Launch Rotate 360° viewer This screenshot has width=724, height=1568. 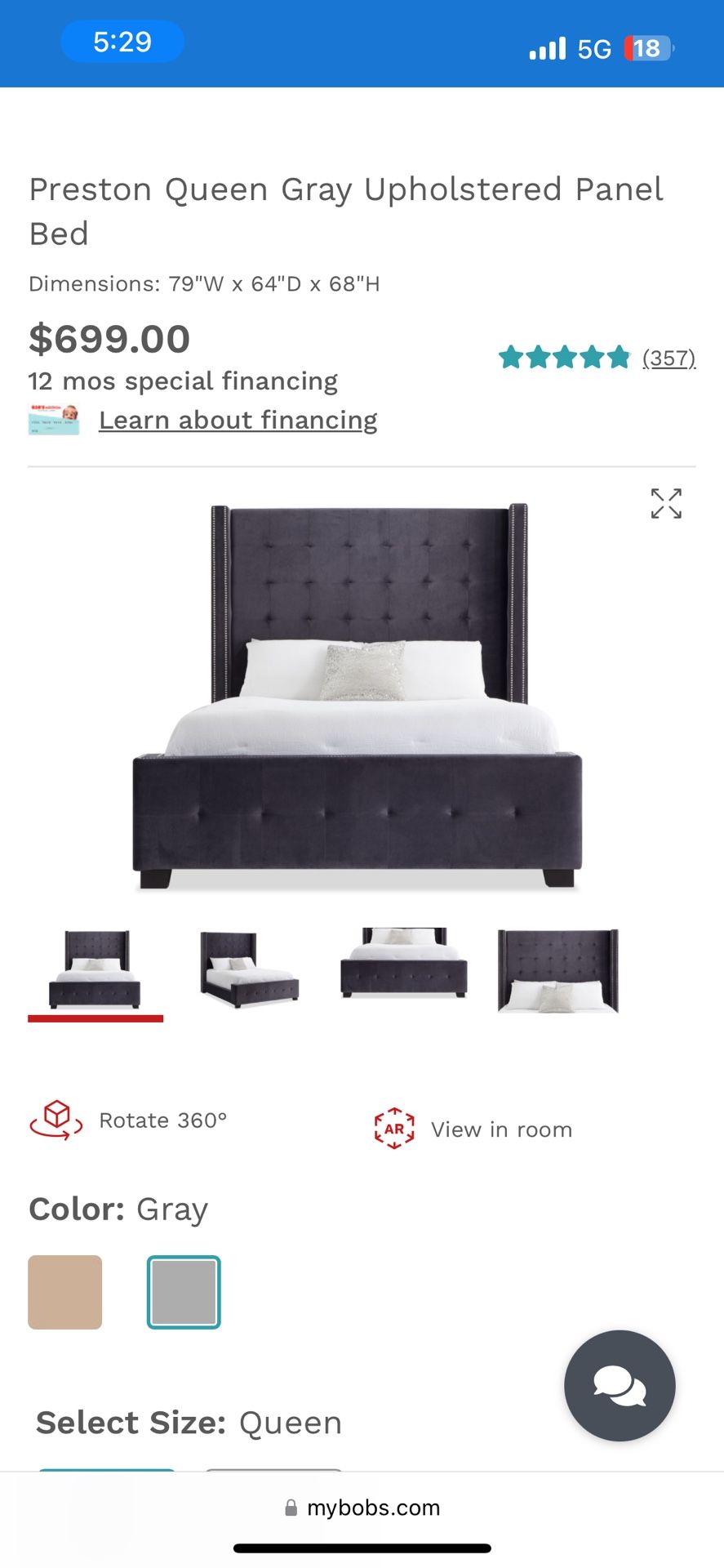pyautogui.click(x=129, y=1120)
